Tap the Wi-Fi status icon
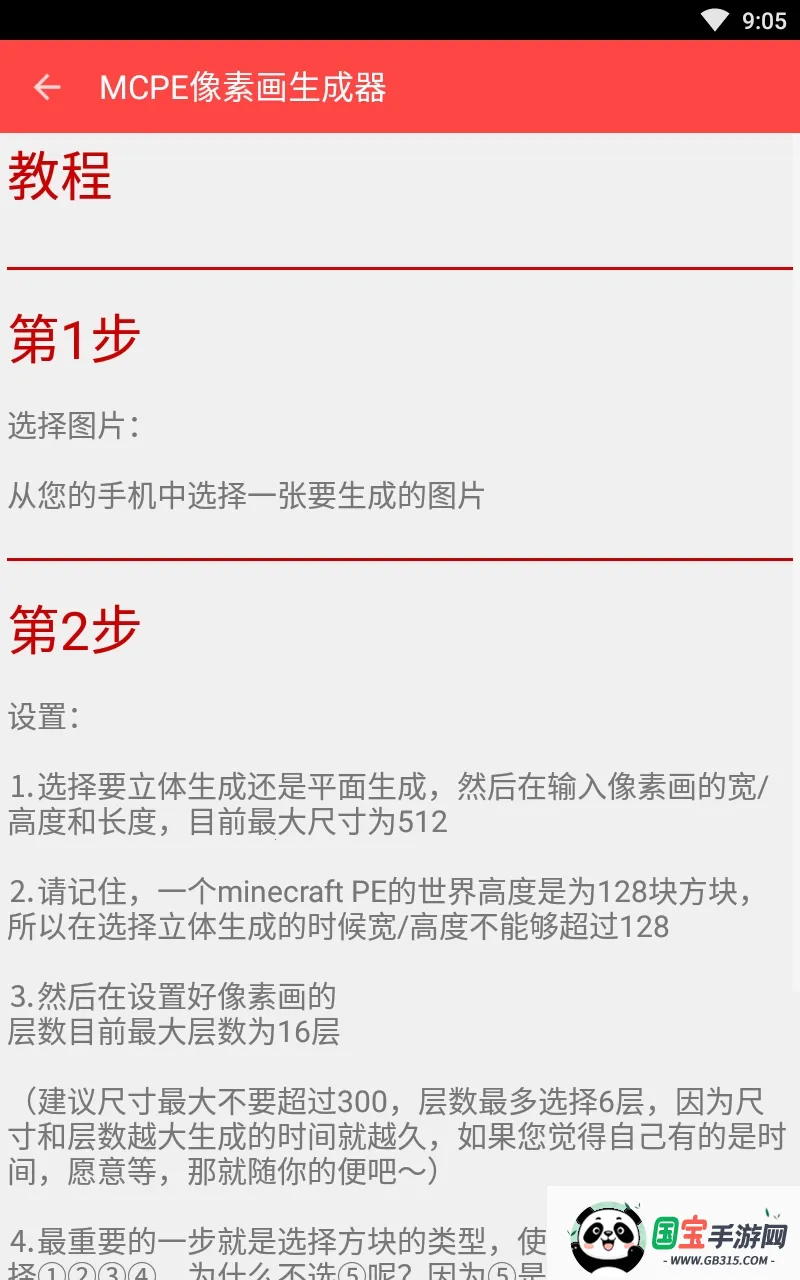This screenshot has height=1280, width=800. click(714, 18)
